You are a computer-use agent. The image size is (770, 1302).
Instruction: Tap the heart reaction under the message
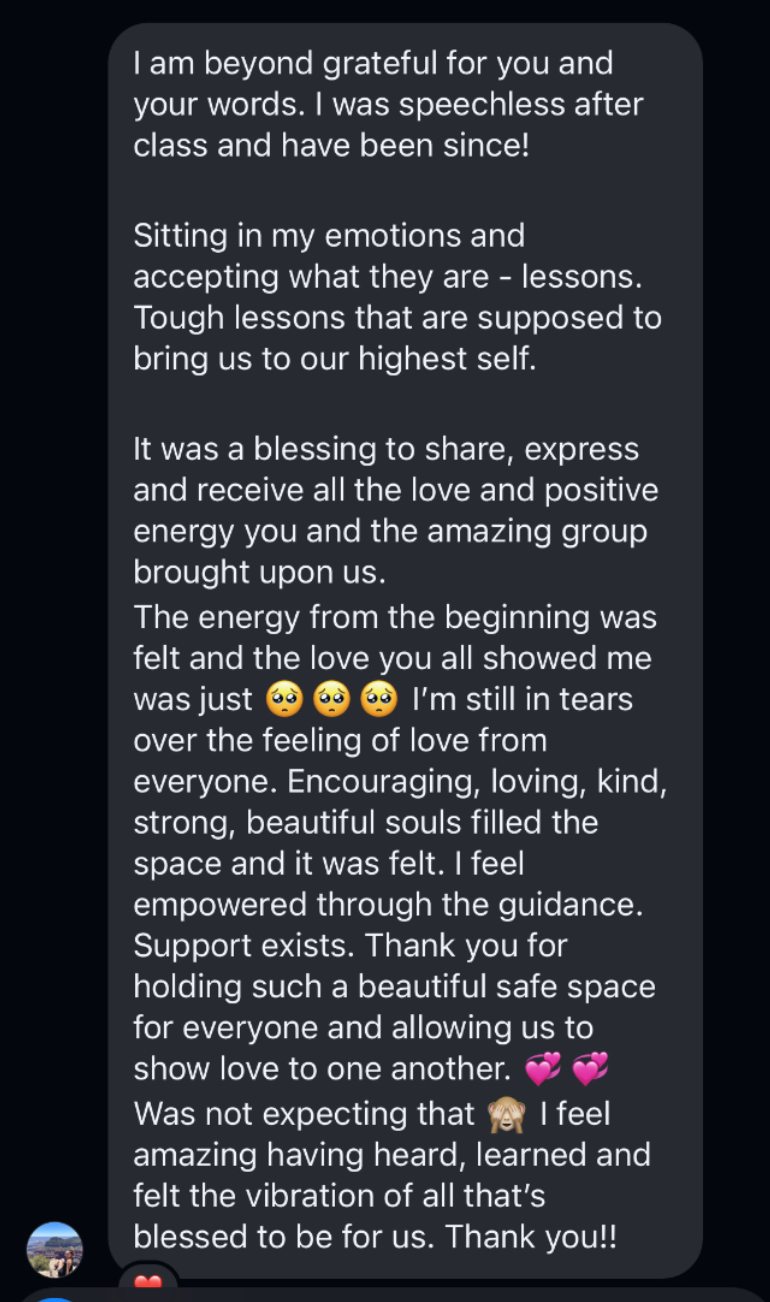coord(147,1282)
